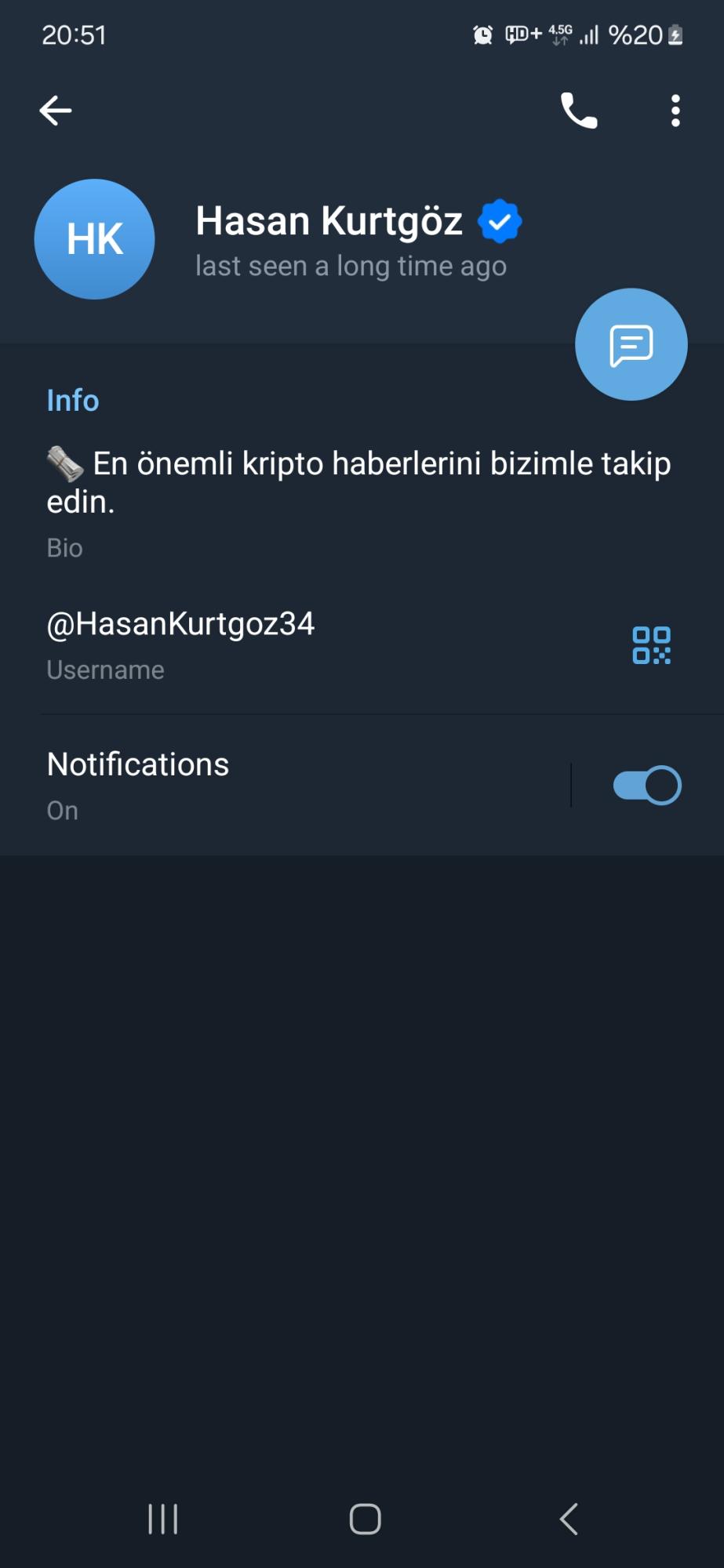The height and width of the screenshot is (1568, 724).
Task: Tap the Notifications row label
Action: [137, 763]
